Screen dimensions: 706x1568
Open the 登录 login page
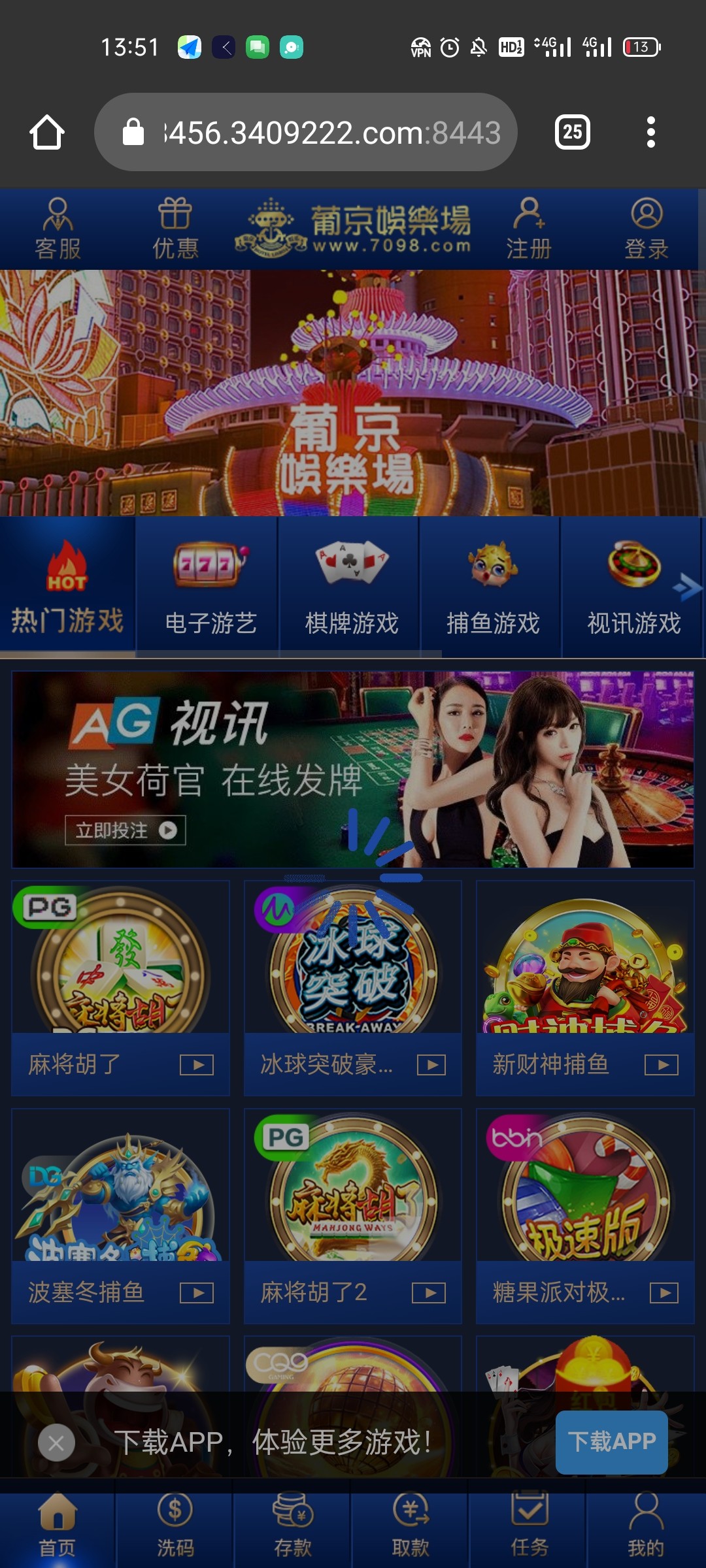(646, 229)
